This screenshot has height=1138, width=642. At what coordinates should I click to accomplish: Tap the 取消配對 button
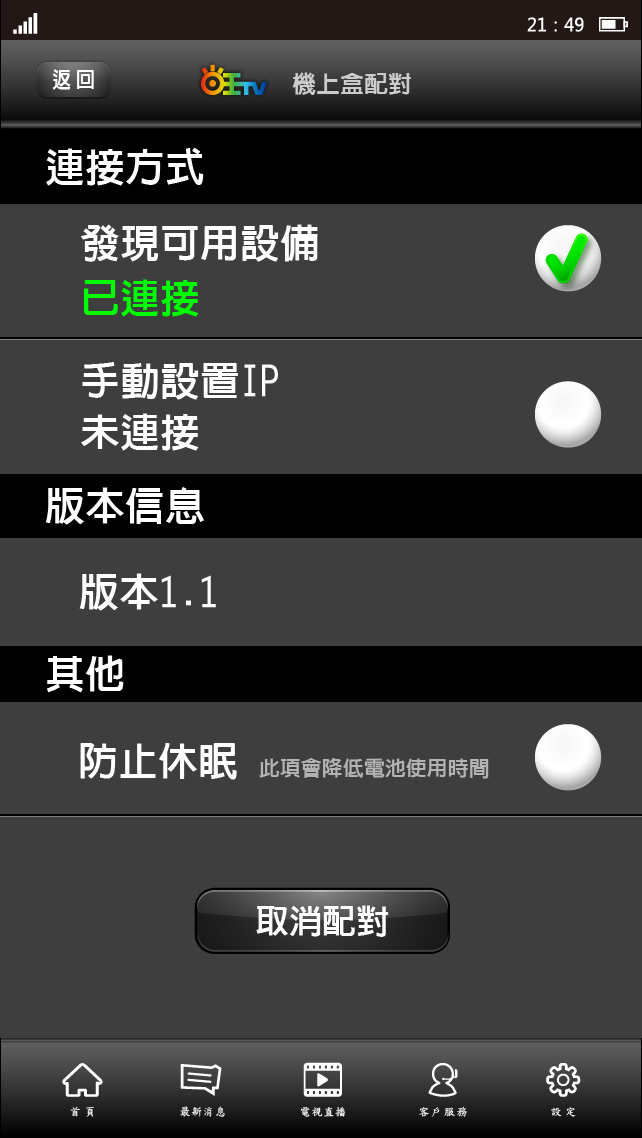[x=322, y=921]
